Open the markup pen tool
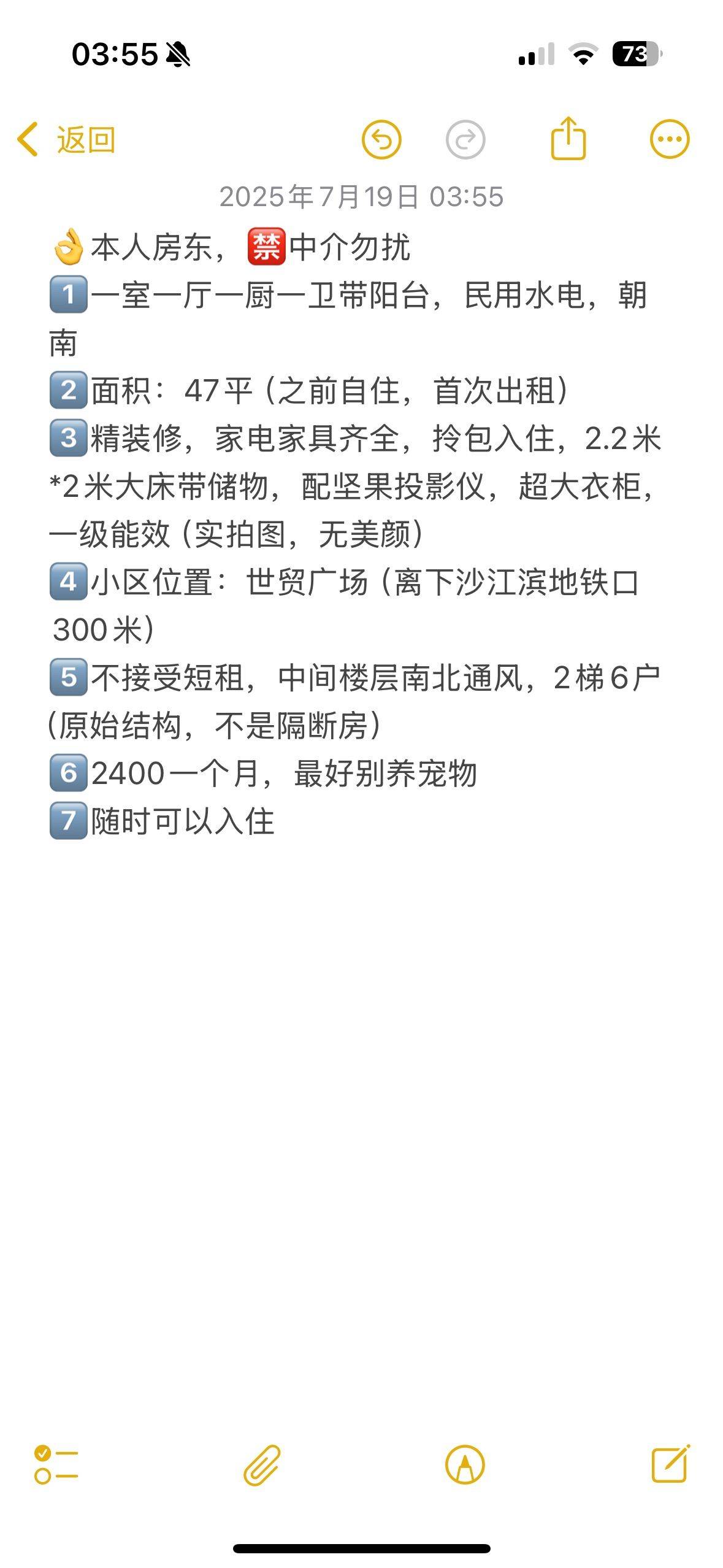 coord(465,1465)
